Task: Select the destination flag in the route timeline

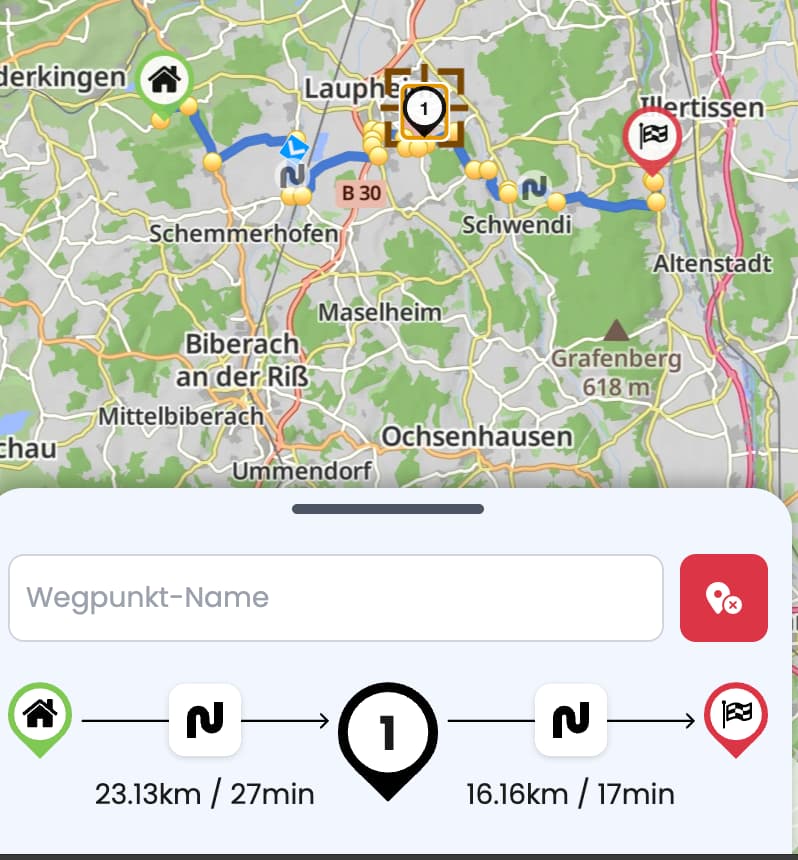Action: [735, 715]
